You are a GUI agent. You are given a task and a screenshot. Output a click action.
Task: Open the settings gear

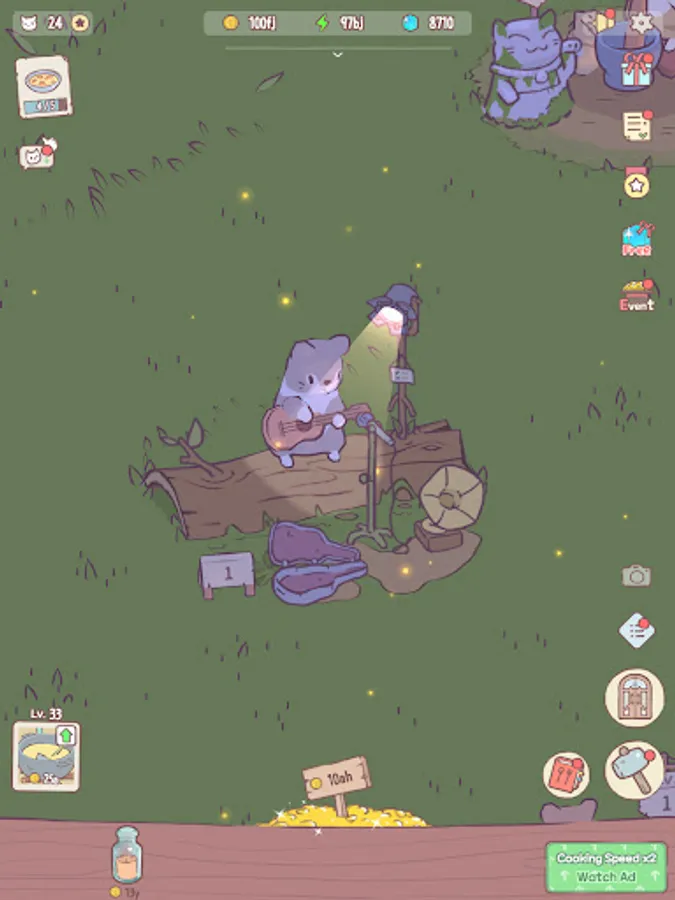click(642, 22)
